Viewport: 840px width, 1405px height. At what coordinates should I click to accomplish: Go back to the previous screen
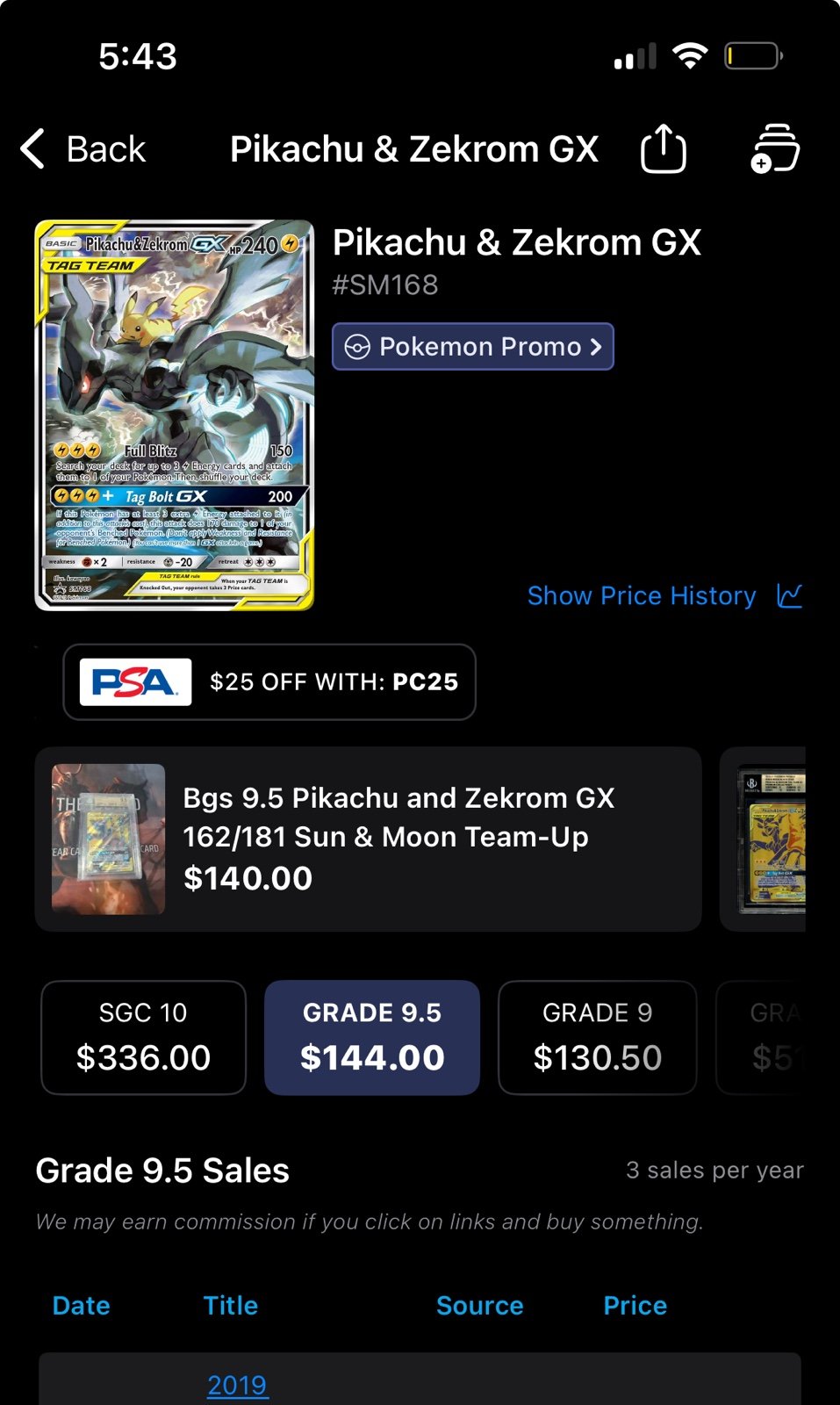83,149
